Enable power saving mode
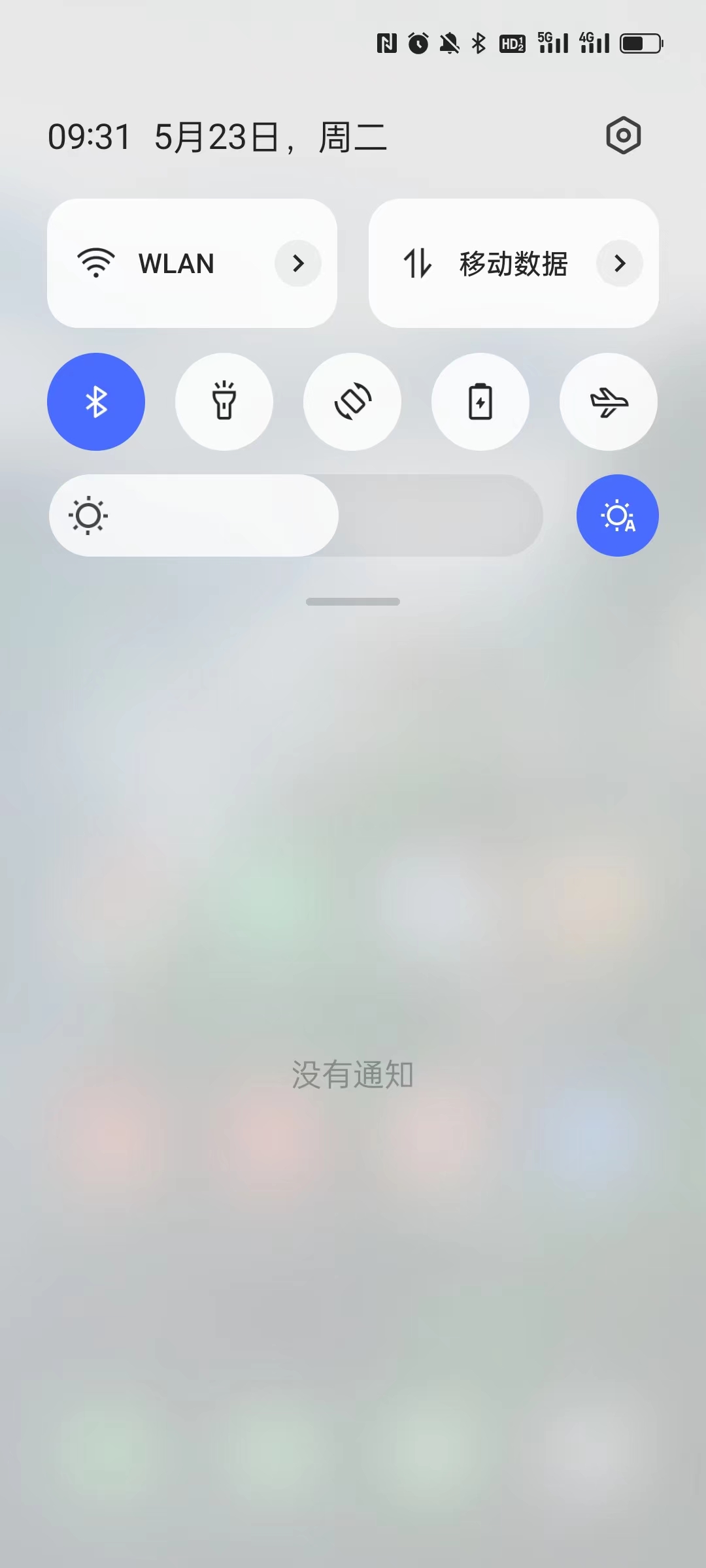Image resolution: width=706 pixels, height=1568 pixels. pos(480,402)
